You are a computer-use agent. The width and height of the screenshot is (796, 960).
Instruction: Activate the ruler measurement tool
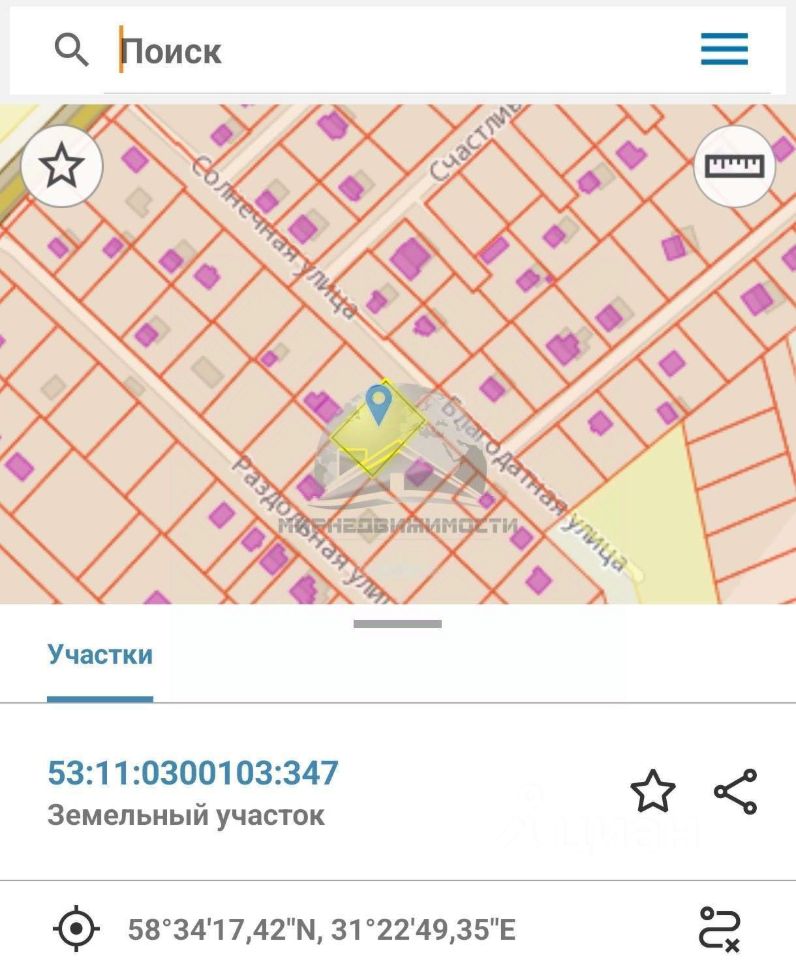[734, 166]
